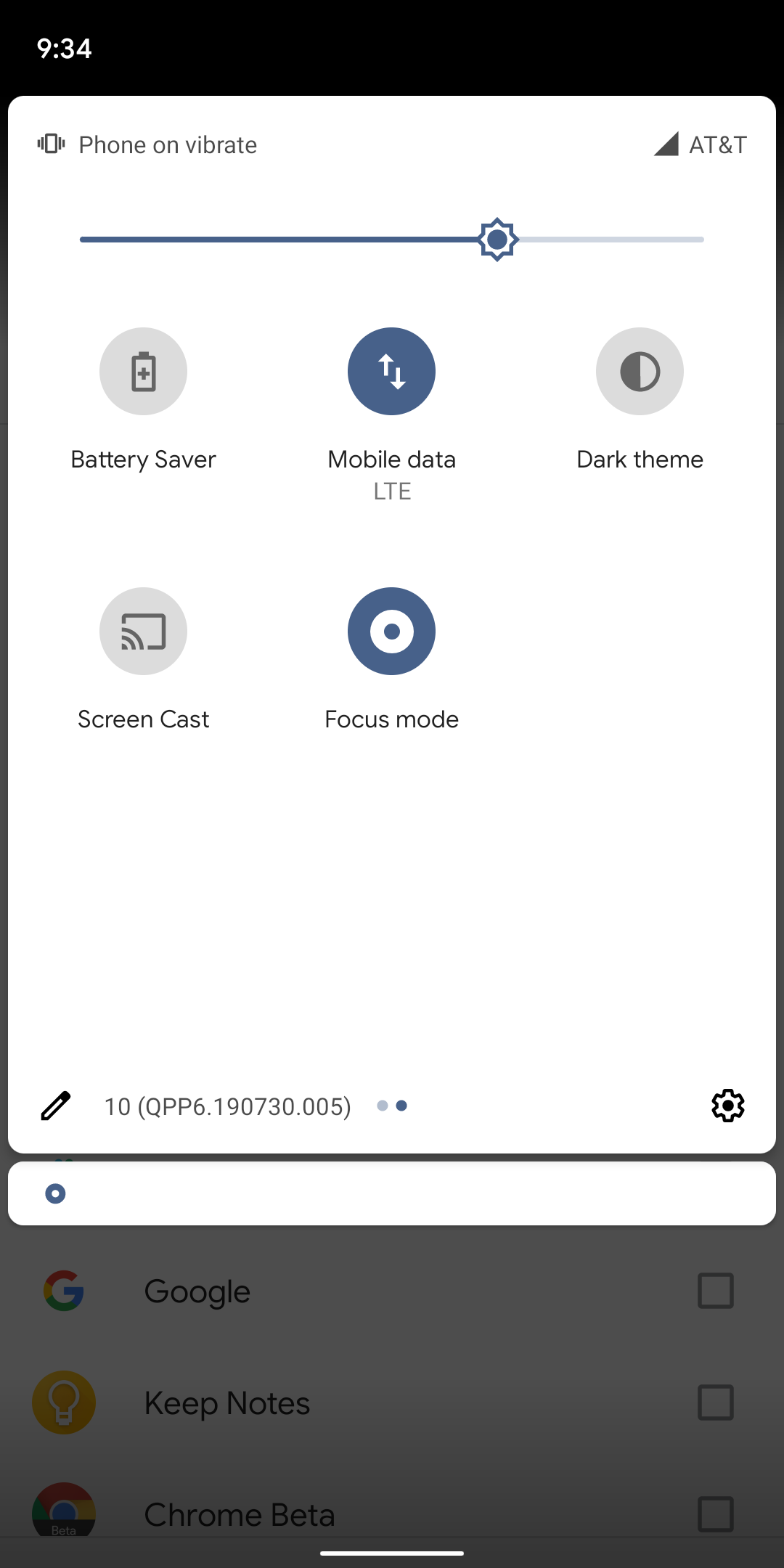This screenshot has height=1568, width=784.
Task: Turn off Focus mode tile
Action: tap(391, 631)
